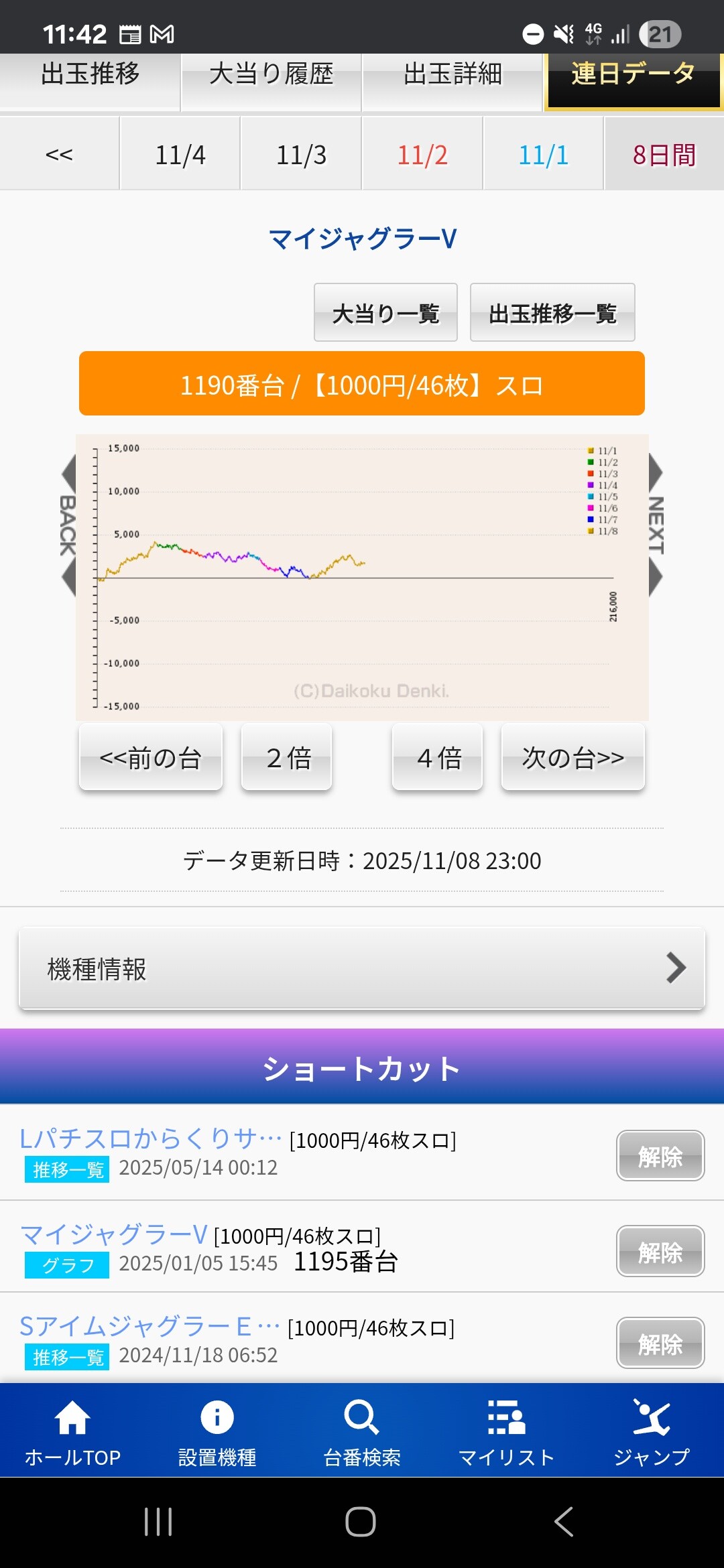The image size is (724, 1568).
Task: Zoom the graph to 2倍
Action: tap(287, 758)
